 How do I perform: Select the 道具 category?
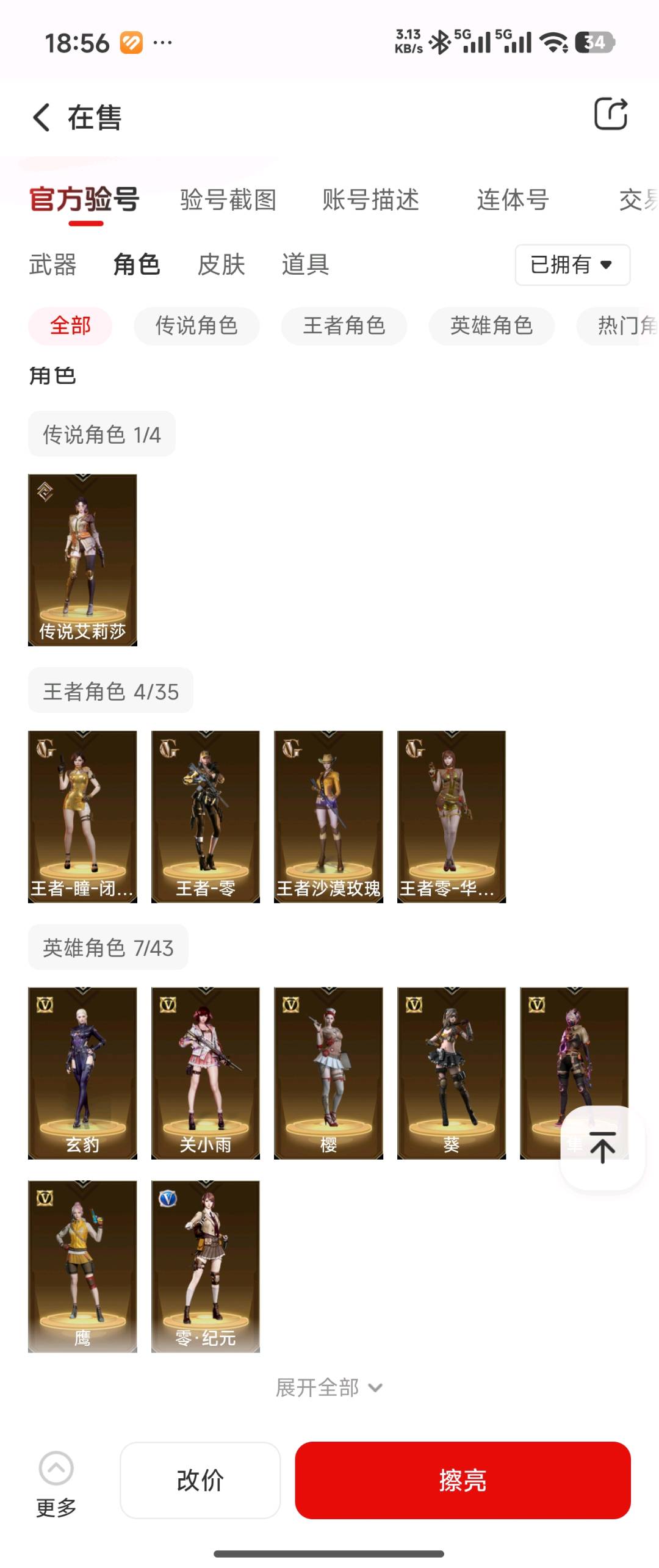305,265
